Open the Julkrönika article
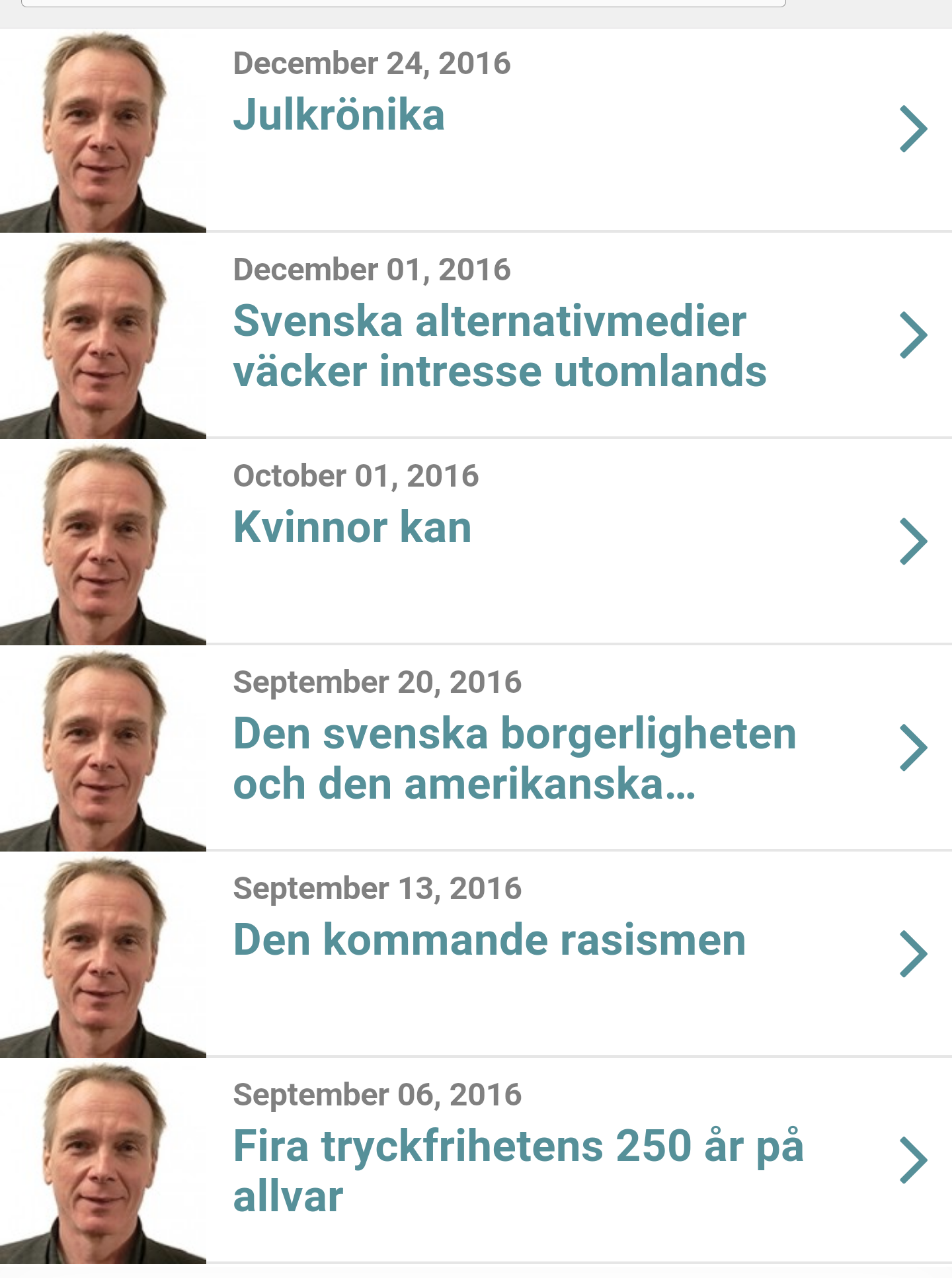The image size is (952, 1278). pos(338,115)
